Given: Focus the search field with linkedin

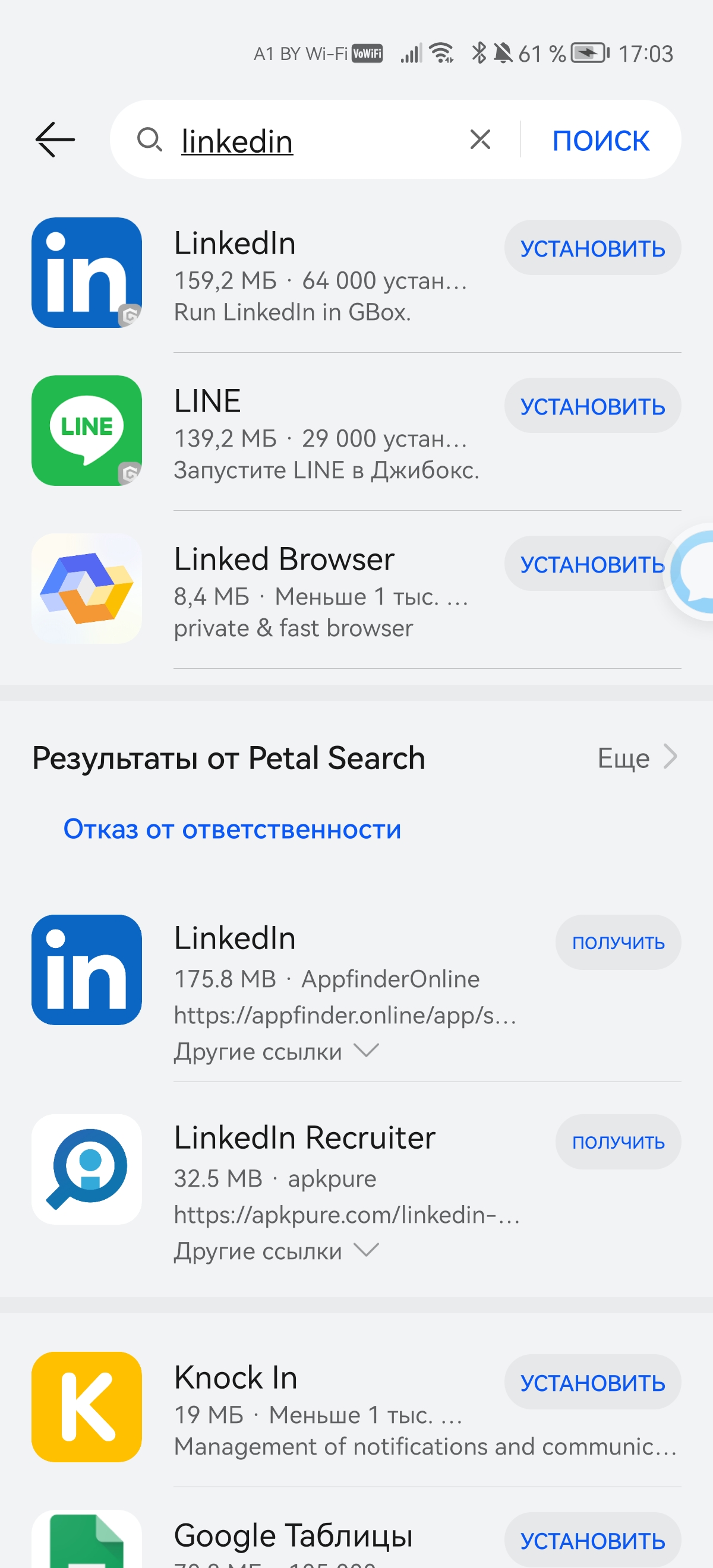Looking at the screenshot, I should 304,141.
